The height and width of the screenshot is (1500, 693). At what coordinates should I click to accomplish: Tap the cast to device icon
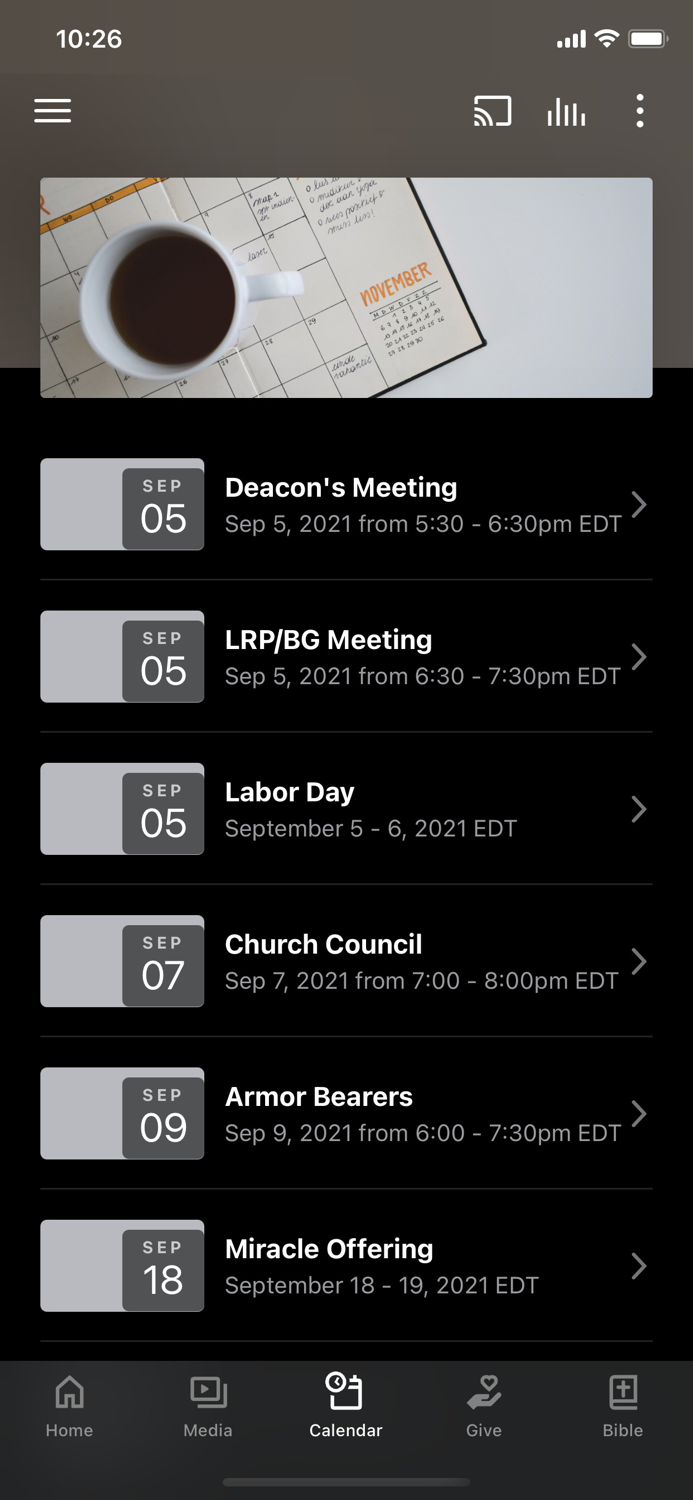point(492,111)
